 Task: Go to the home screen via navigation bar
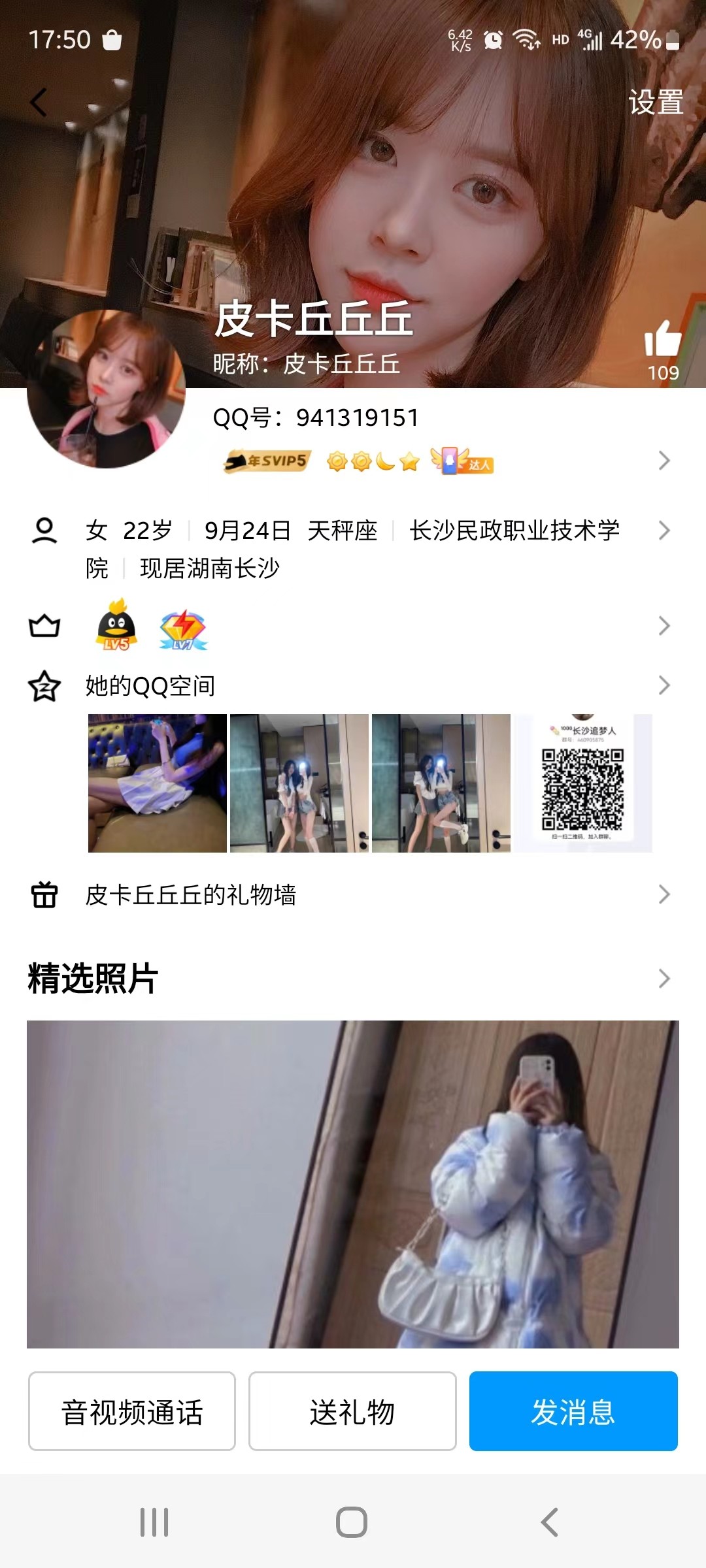352,1522
